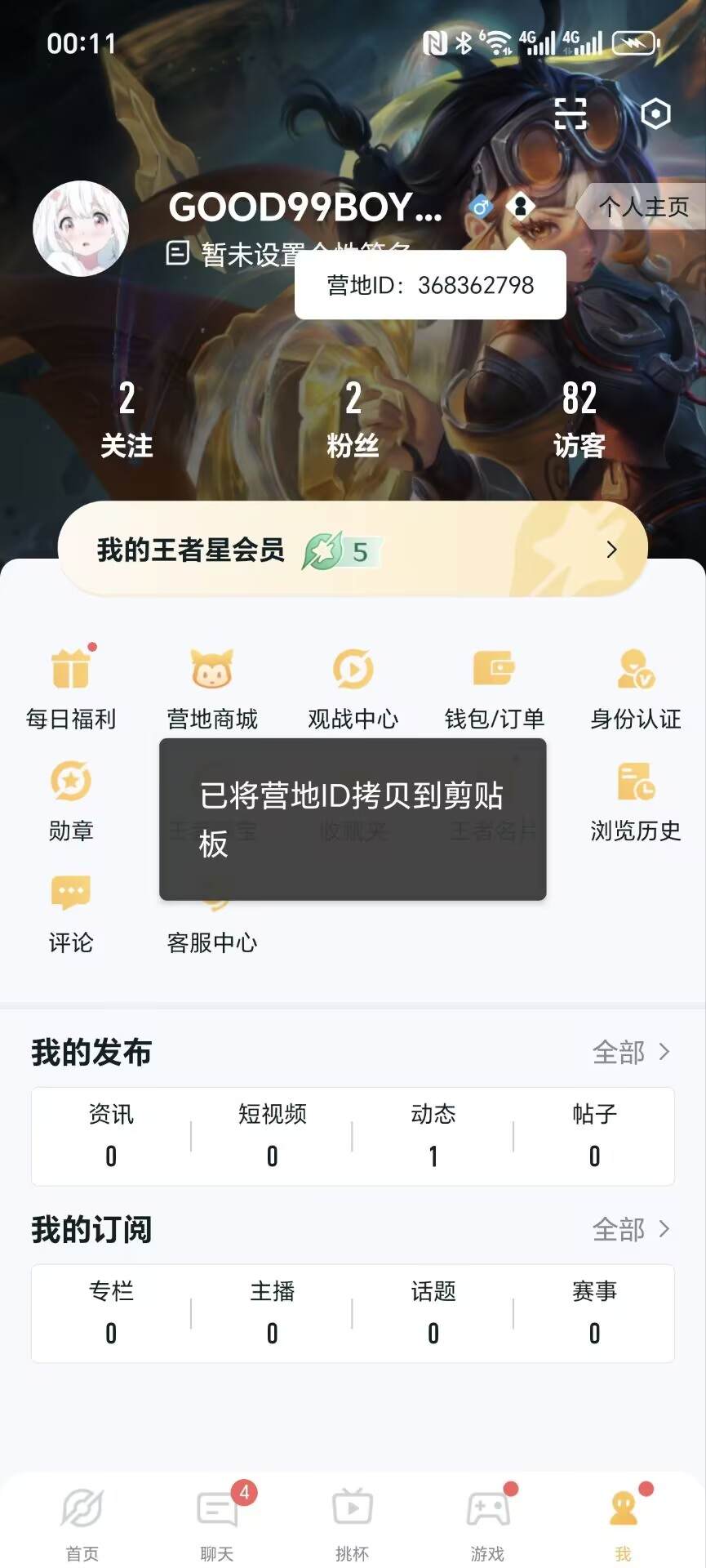Viewport: 706px width, 1568px height.
Task: Open the 观战中心 spectate center
Action: pyautogui.click(x=353, y=684)
